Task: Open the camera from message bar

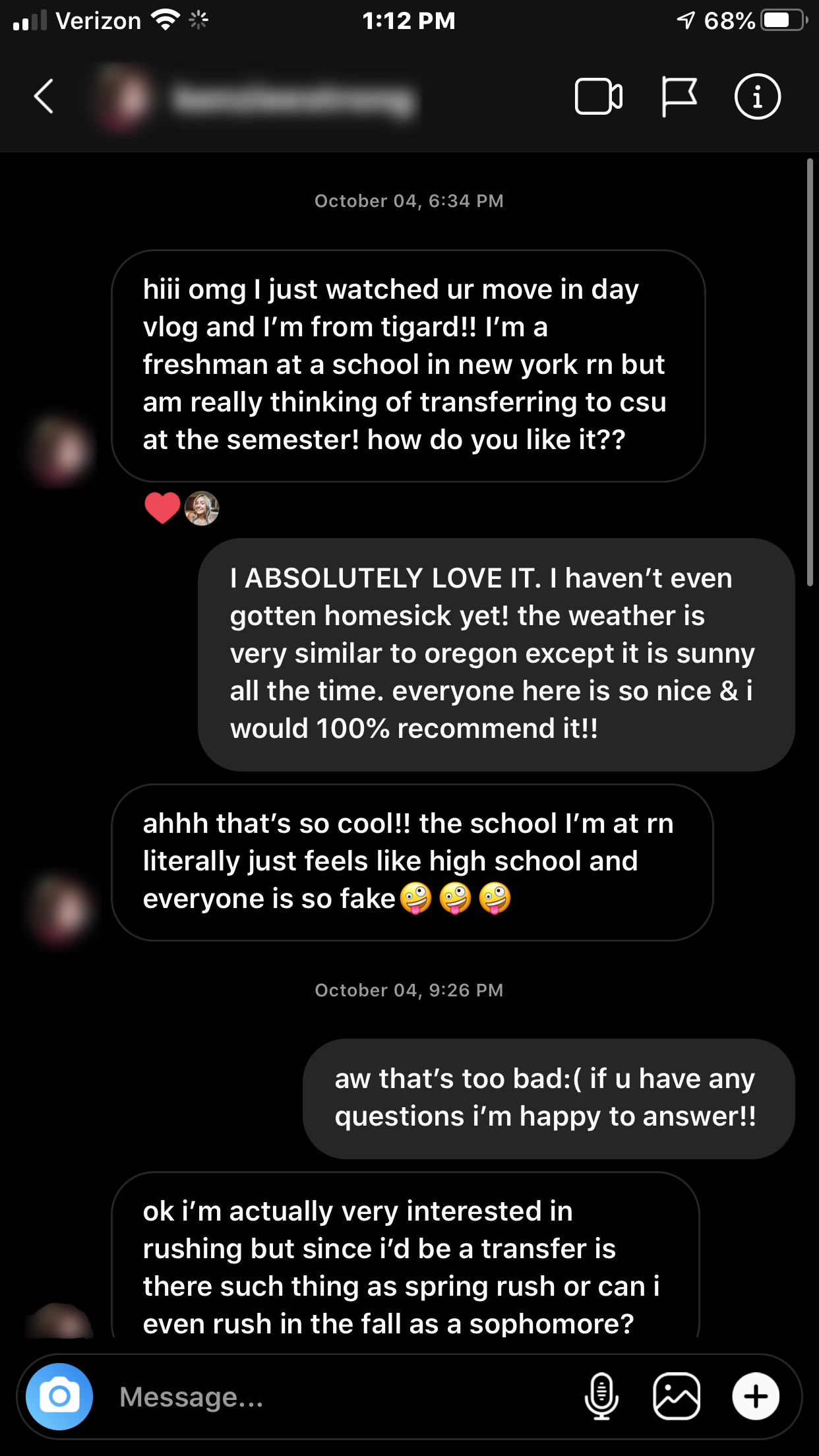Action: click(59, 1396)
